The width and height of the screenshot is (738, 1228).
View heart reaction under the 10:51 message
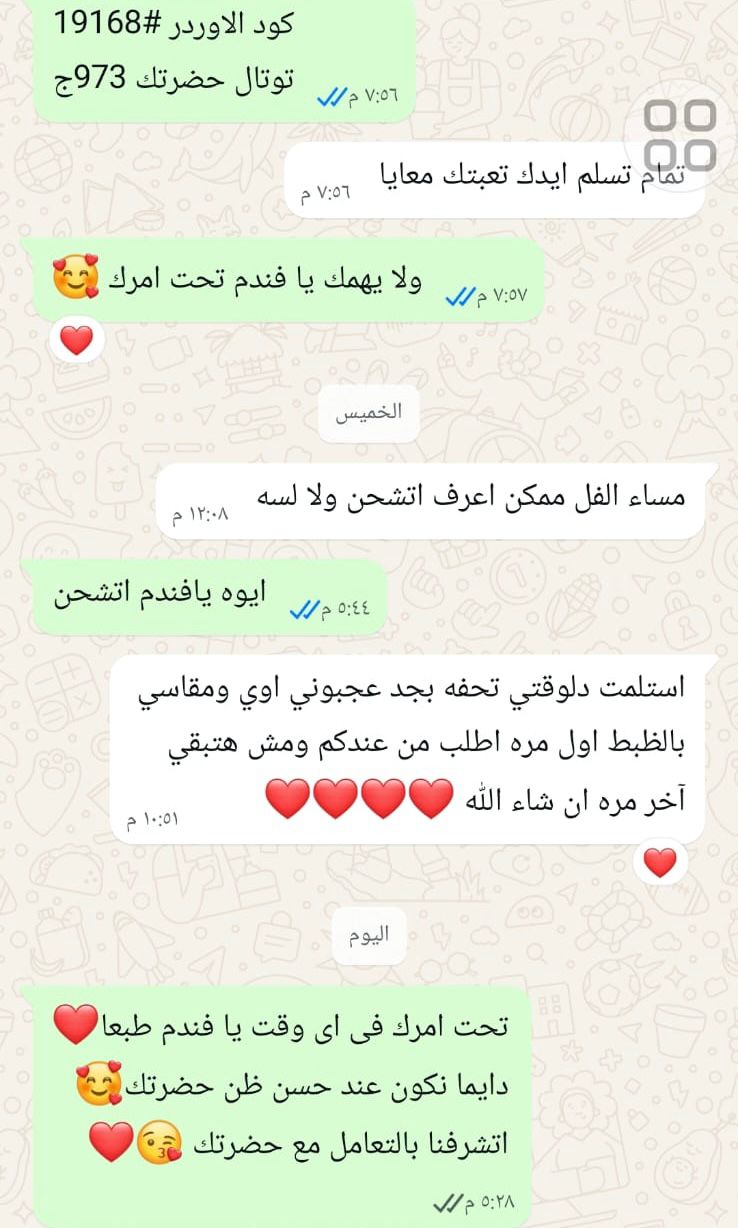point(660,862)
